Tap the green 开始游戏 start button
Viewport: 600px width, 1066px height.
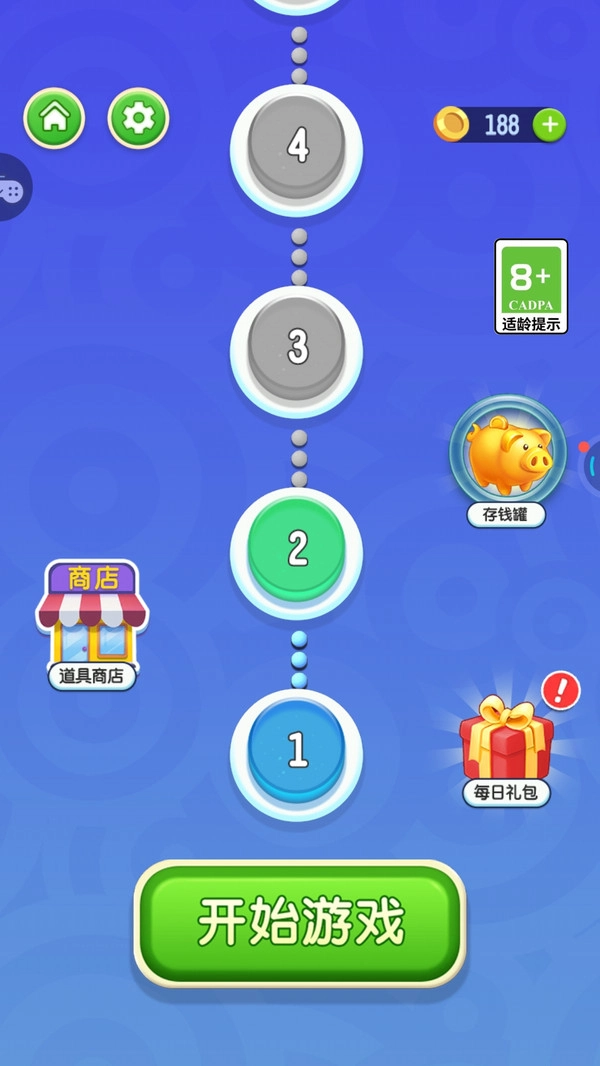pos(300,922)
